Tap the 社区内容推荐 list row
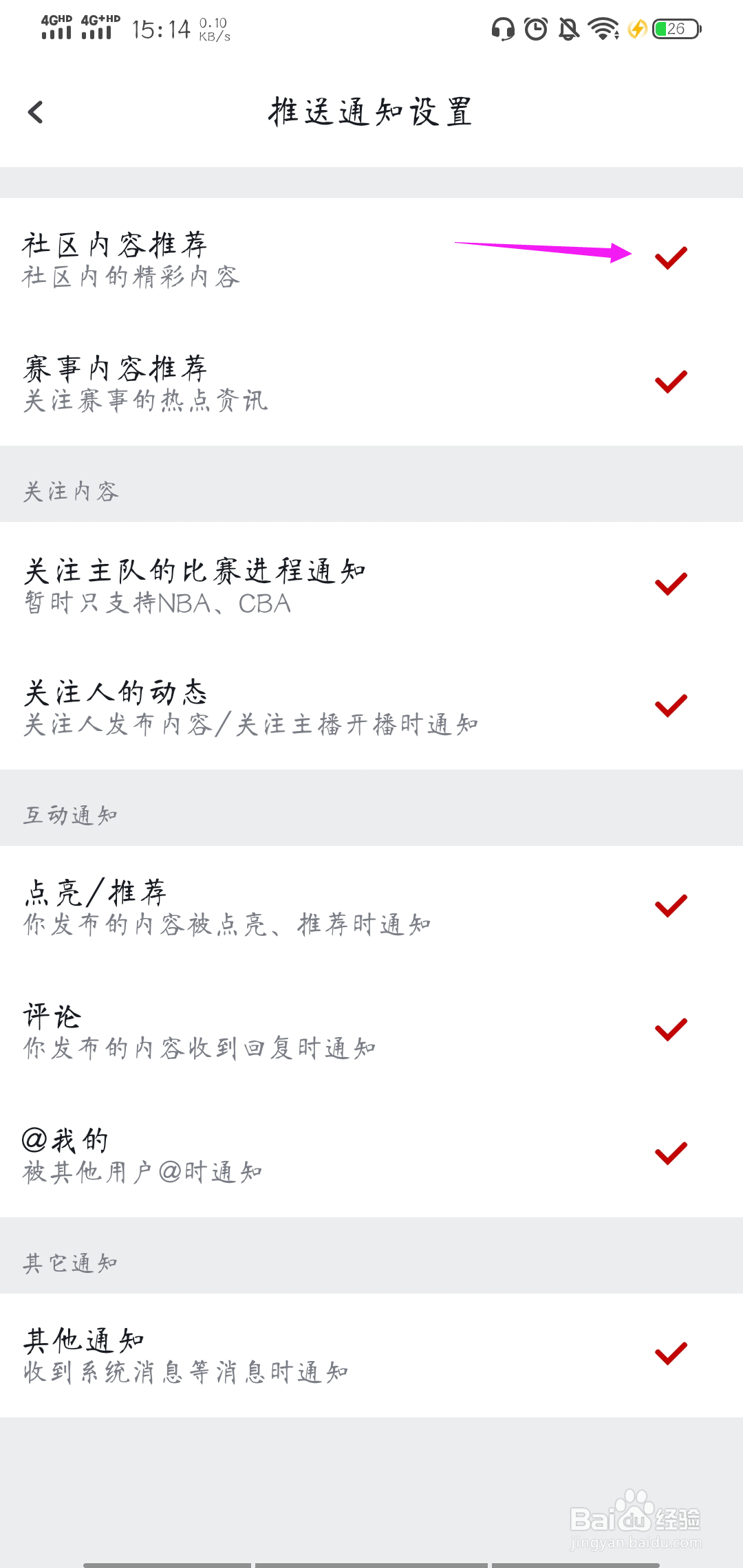Image resolution: width=743 pixels, height=1568 pixels. pos(275,258)
